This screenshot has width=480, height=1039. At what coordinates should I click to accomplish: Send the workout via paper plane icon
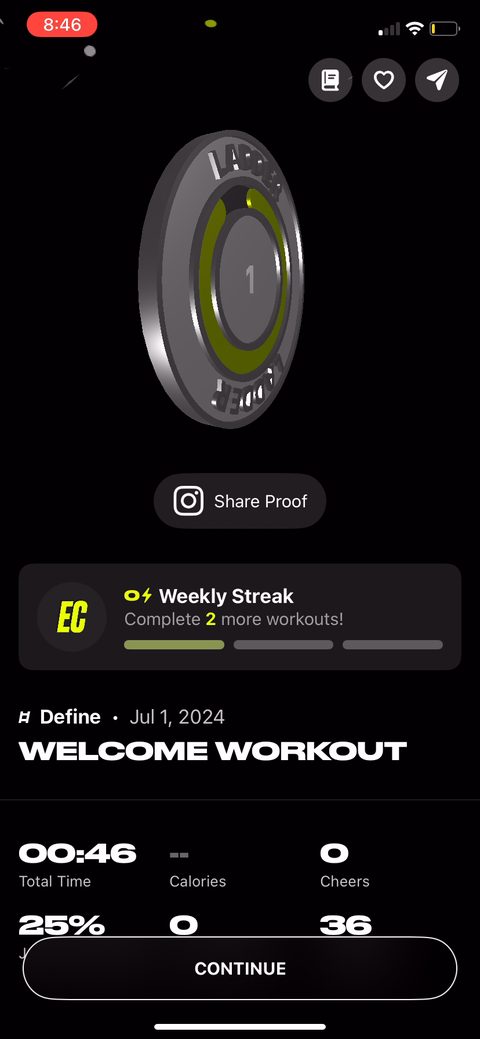(436, 80)
